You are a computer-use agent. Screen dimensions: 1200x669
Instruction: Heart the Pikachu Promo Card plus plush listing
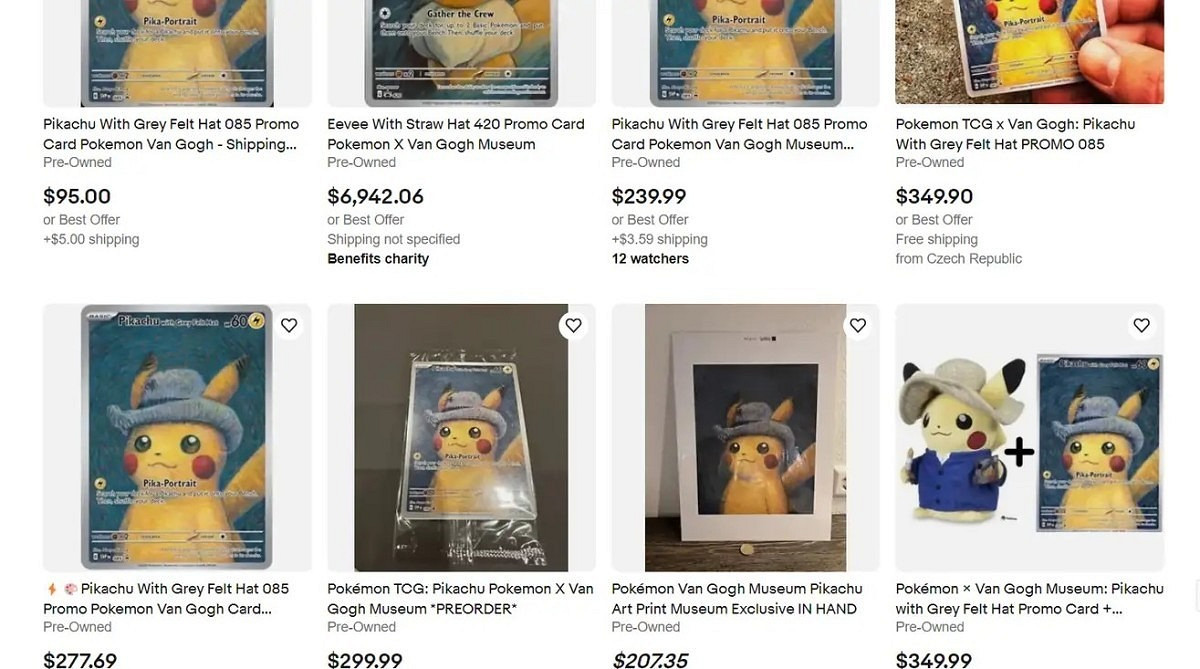(1141, 325)
